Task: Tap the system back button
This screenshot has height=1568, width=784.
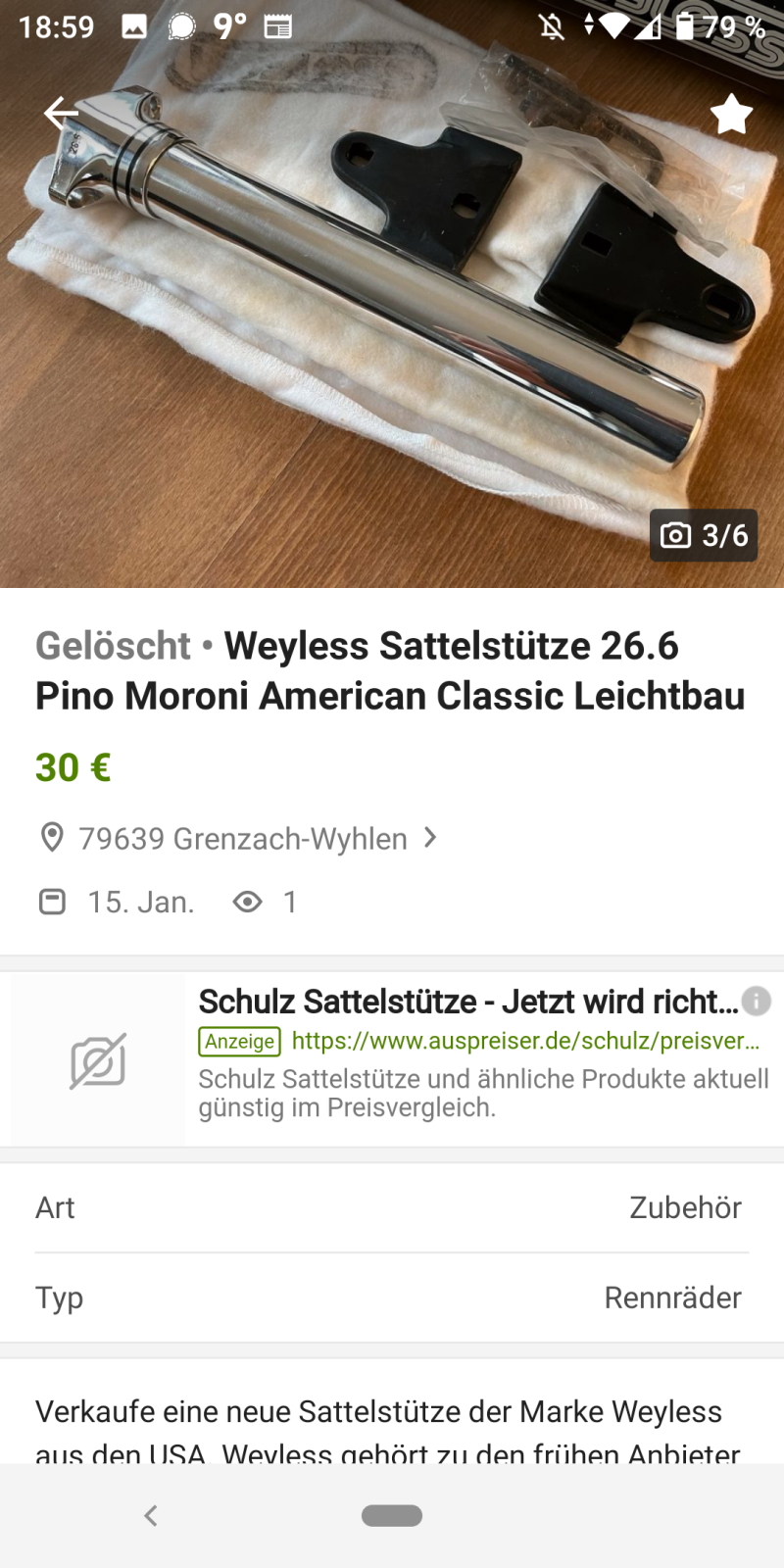Action: pos(151,1516)
